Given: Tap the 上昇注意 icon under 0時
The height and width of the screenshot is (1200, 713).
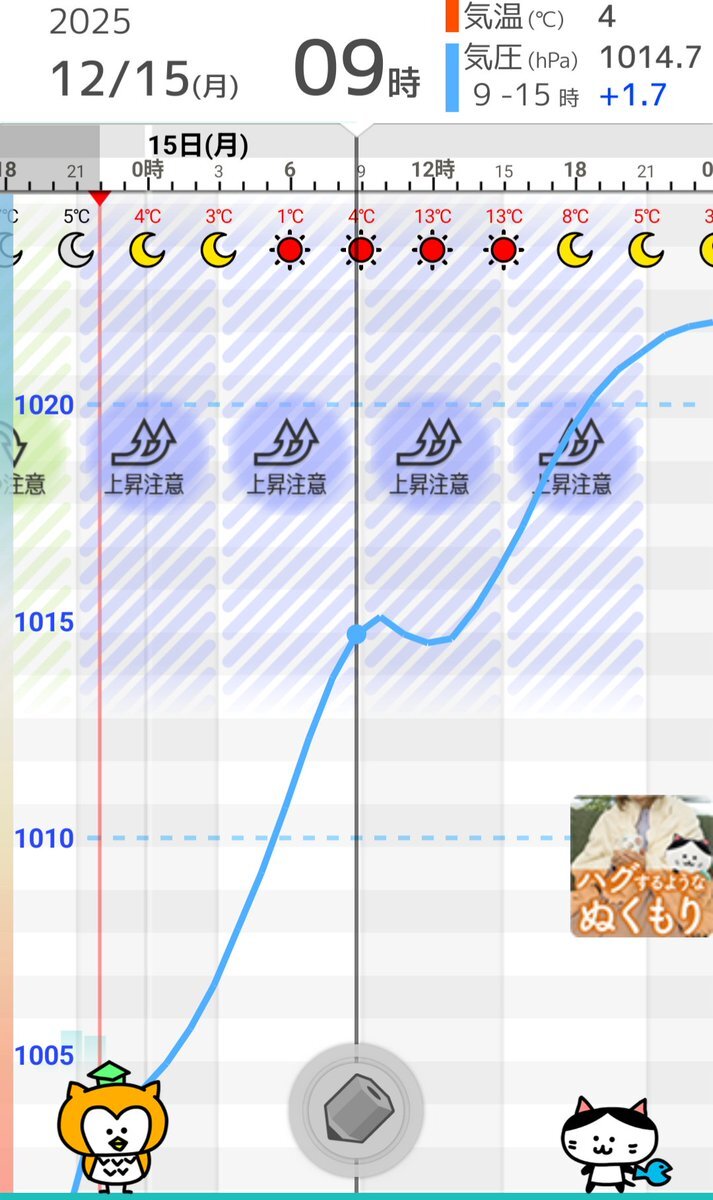Looking at the screenshot, I should tap(146, 458).
